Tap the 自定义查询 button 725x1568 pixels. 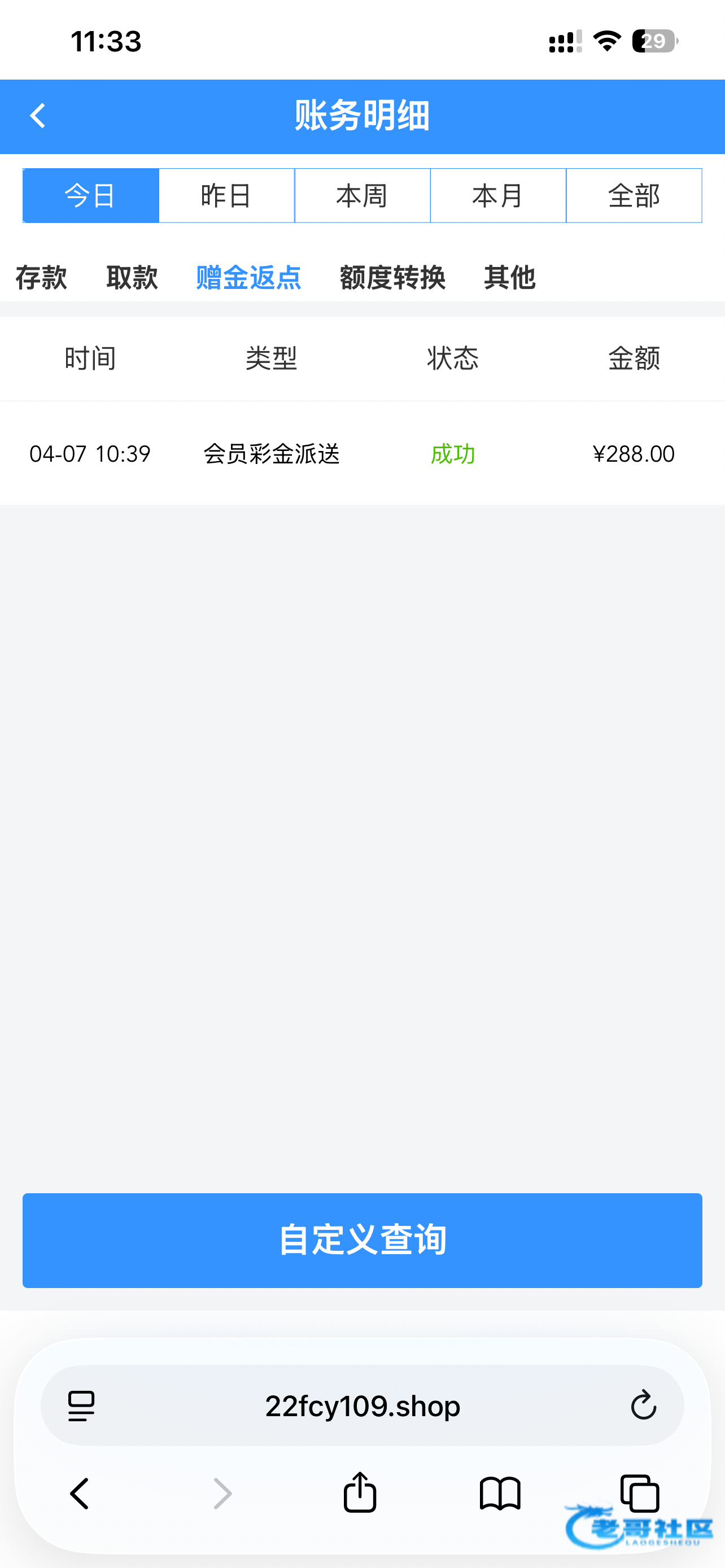click(x=362, y=1240)
